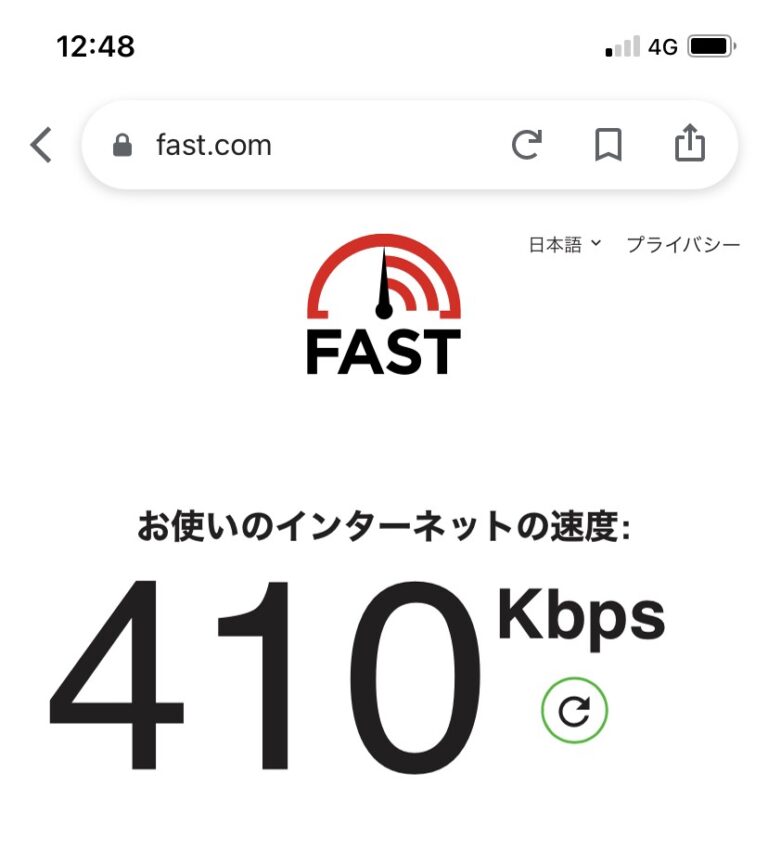
Task: Open the 日本語 language dropdown
Action: tap(564, 244)
